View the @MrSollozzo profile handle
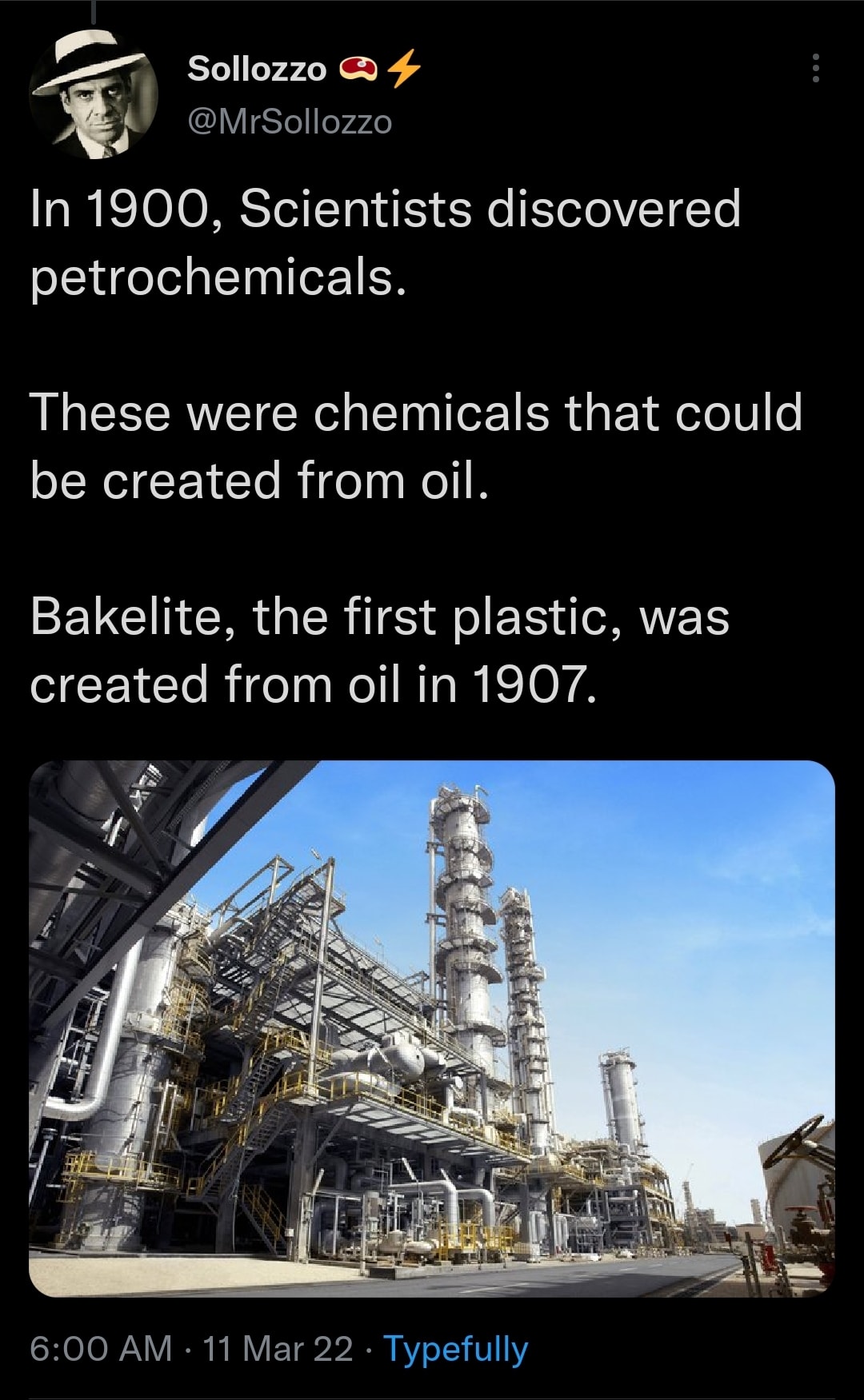 coord(290,122)
